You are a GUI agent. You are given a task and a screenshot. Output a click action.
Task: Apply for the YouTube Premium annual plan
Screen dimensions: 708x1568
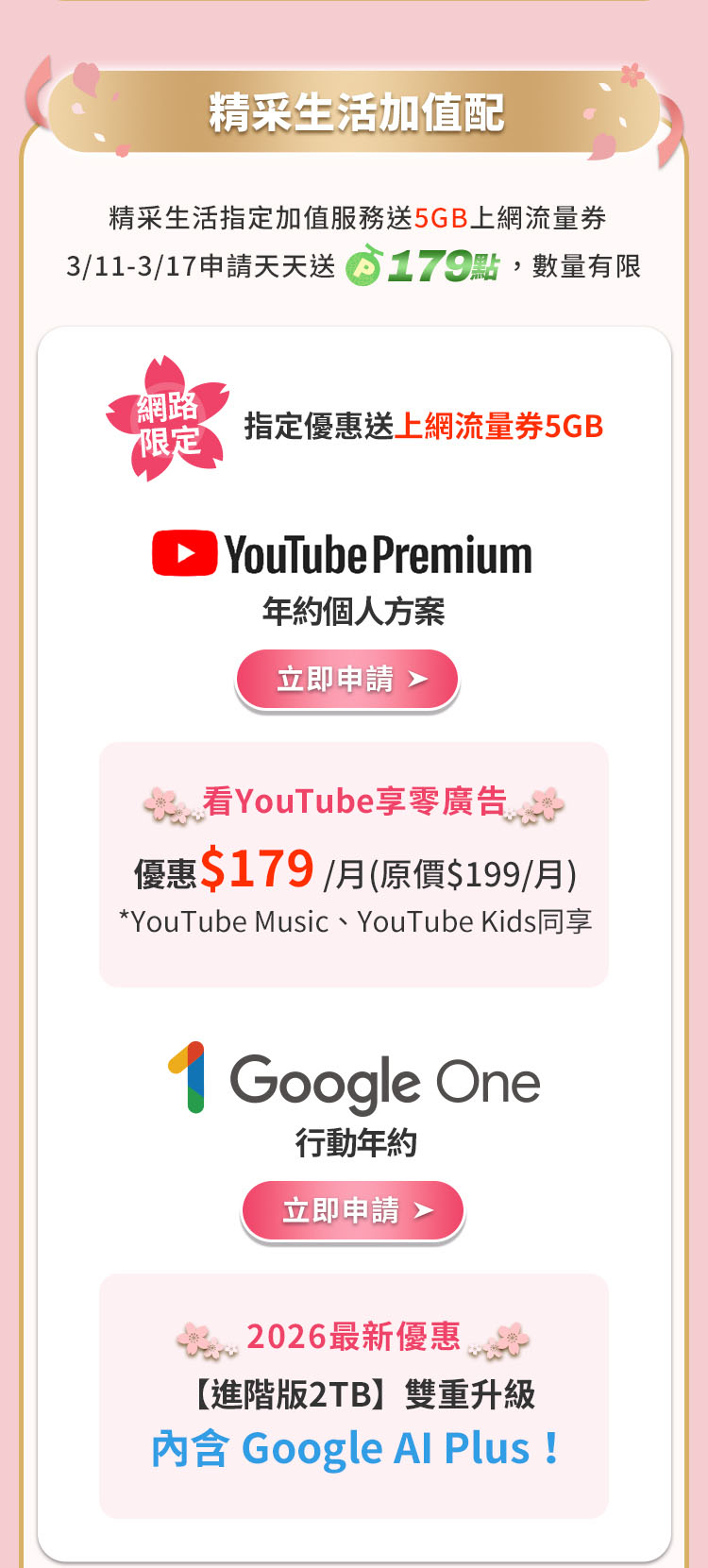[346, 679]
